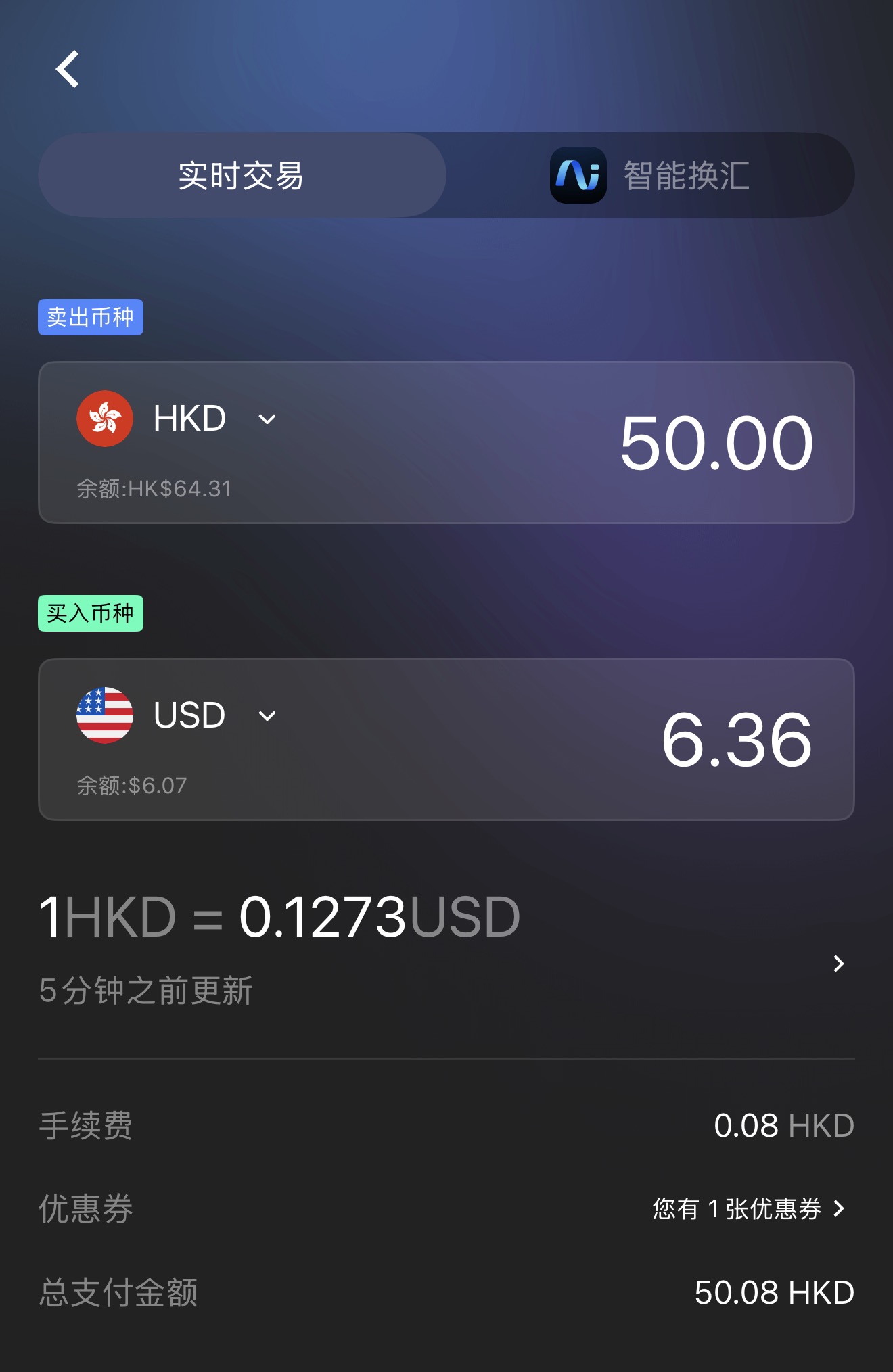Edit the 6.36 buy amount
893x1372 pixels.
click(x=737, y=740)
